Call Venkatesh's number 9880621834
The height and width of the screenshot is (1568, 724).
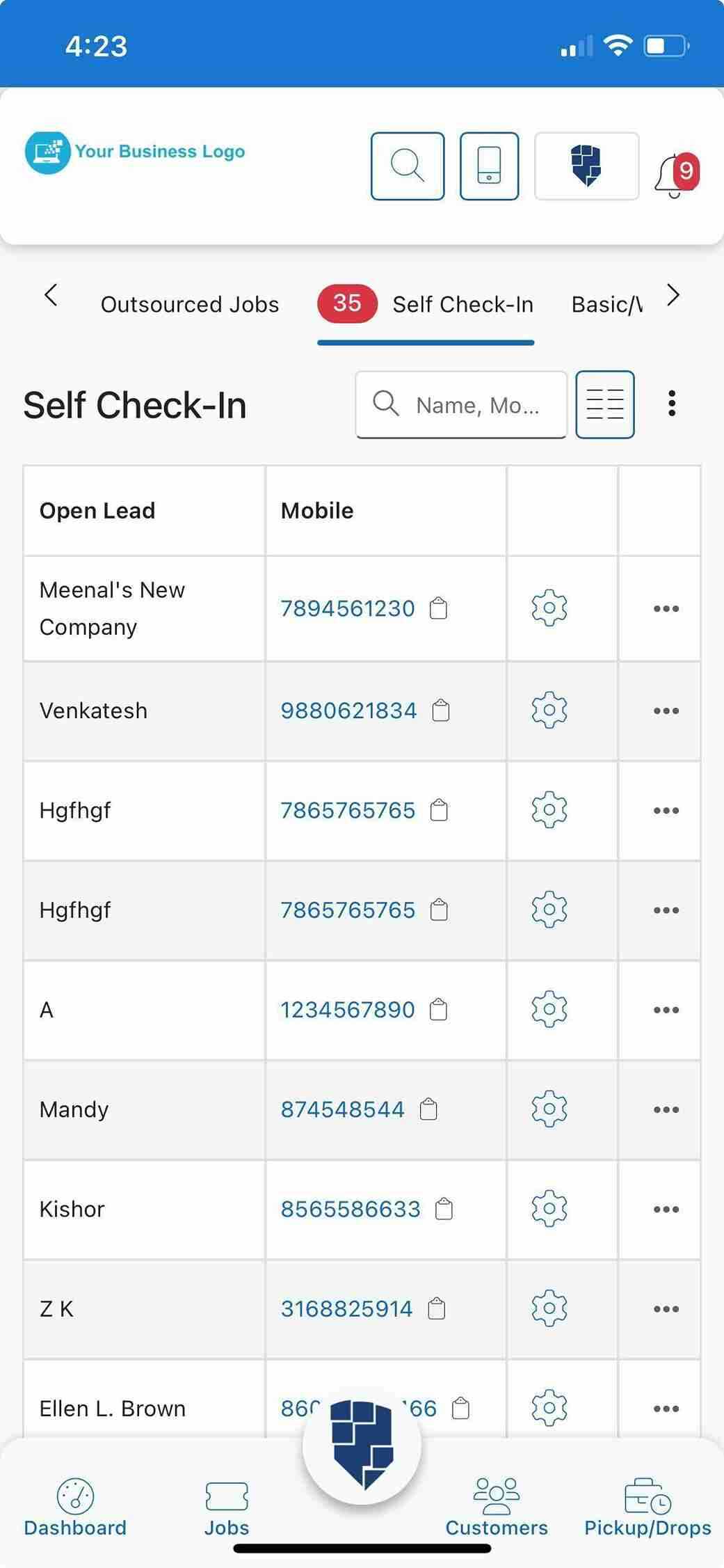348,711
